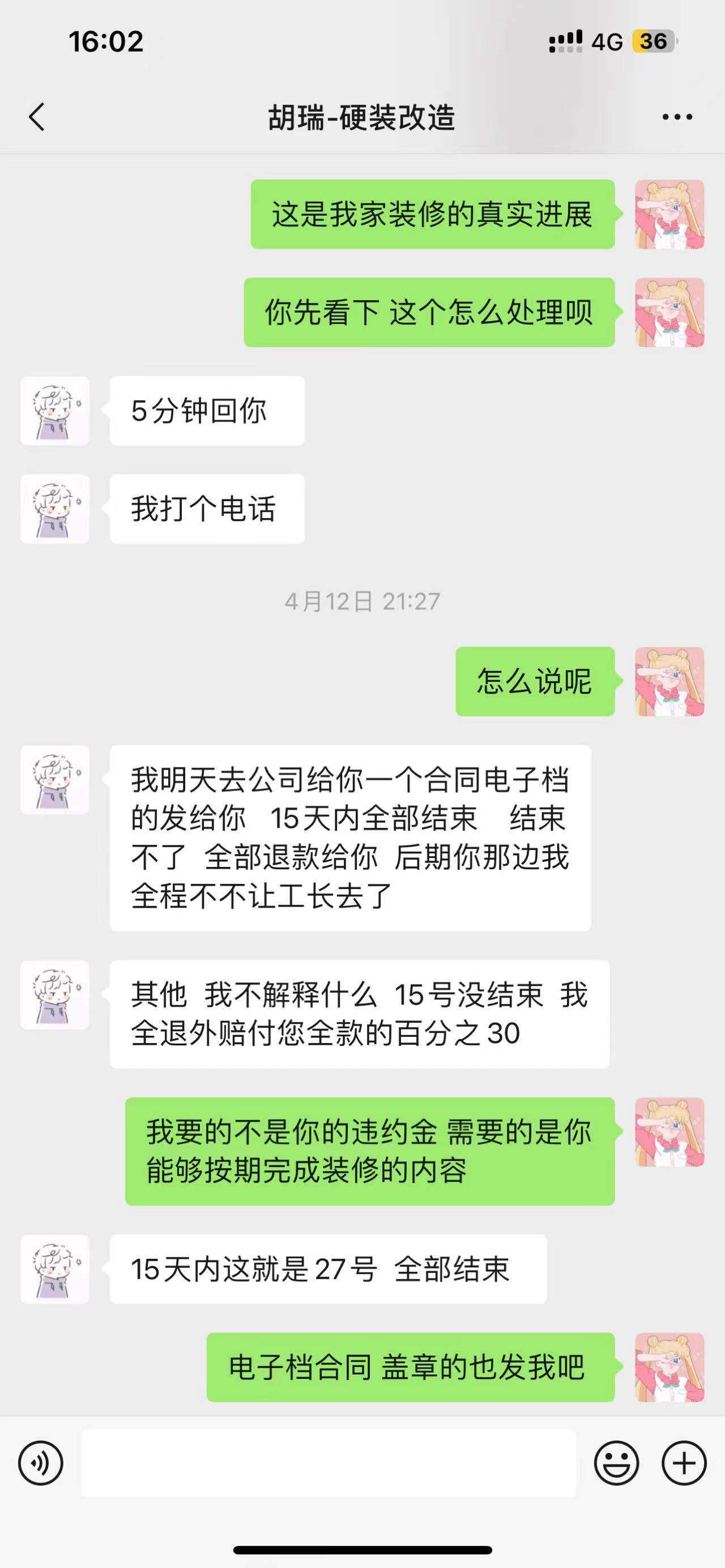Image resolution: width=725 pixels, height=1568 pixels.
Task: Switch to voice message input
Action: point(41,1463)
